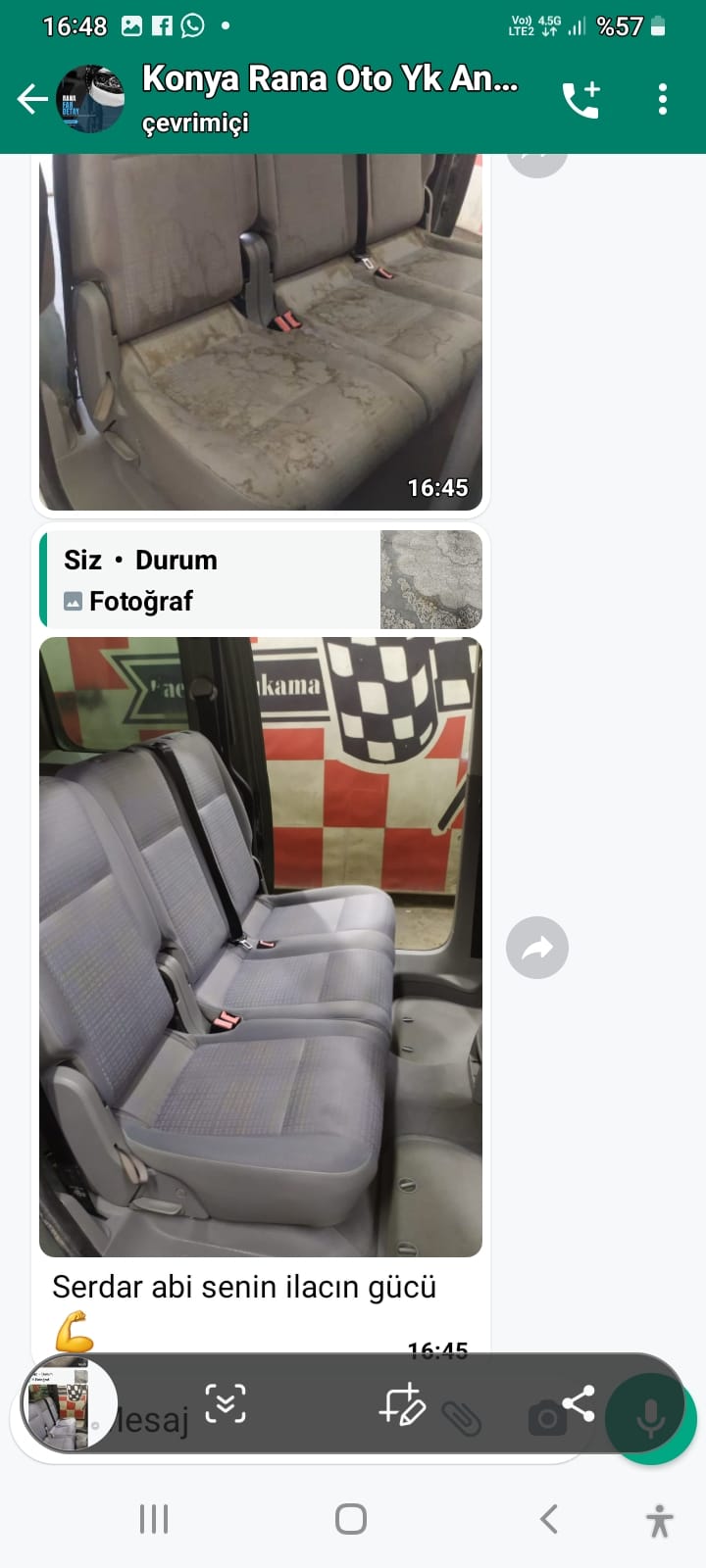
Task: View the clean seats photo full screen
Action: tap(261, 947)
